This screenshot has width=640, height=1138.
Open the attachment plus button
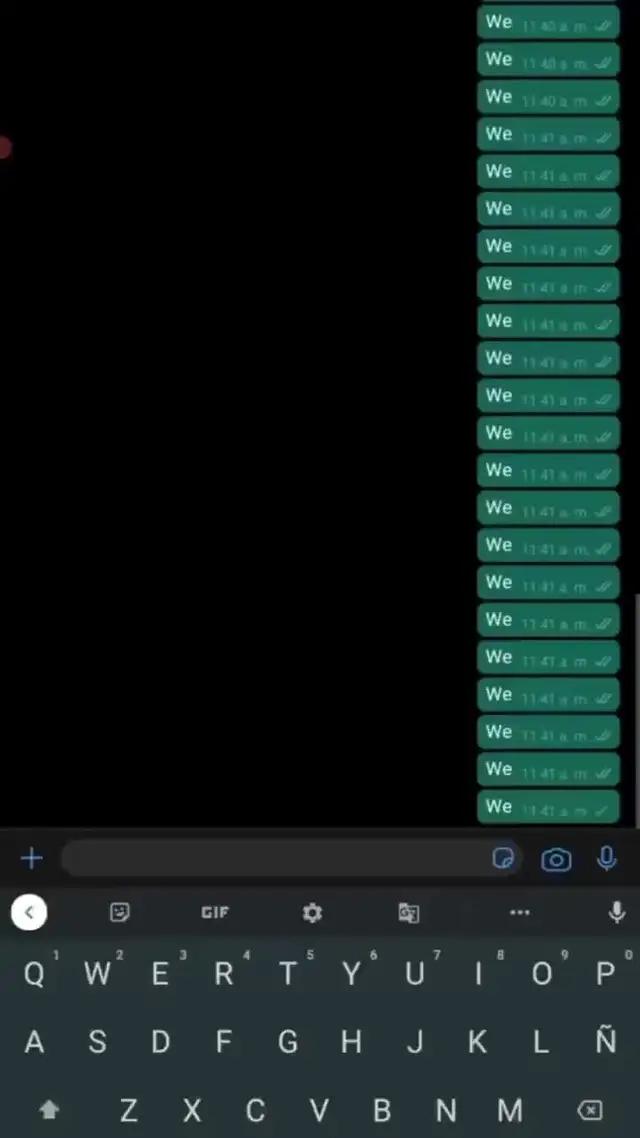[x=32, y=858]
